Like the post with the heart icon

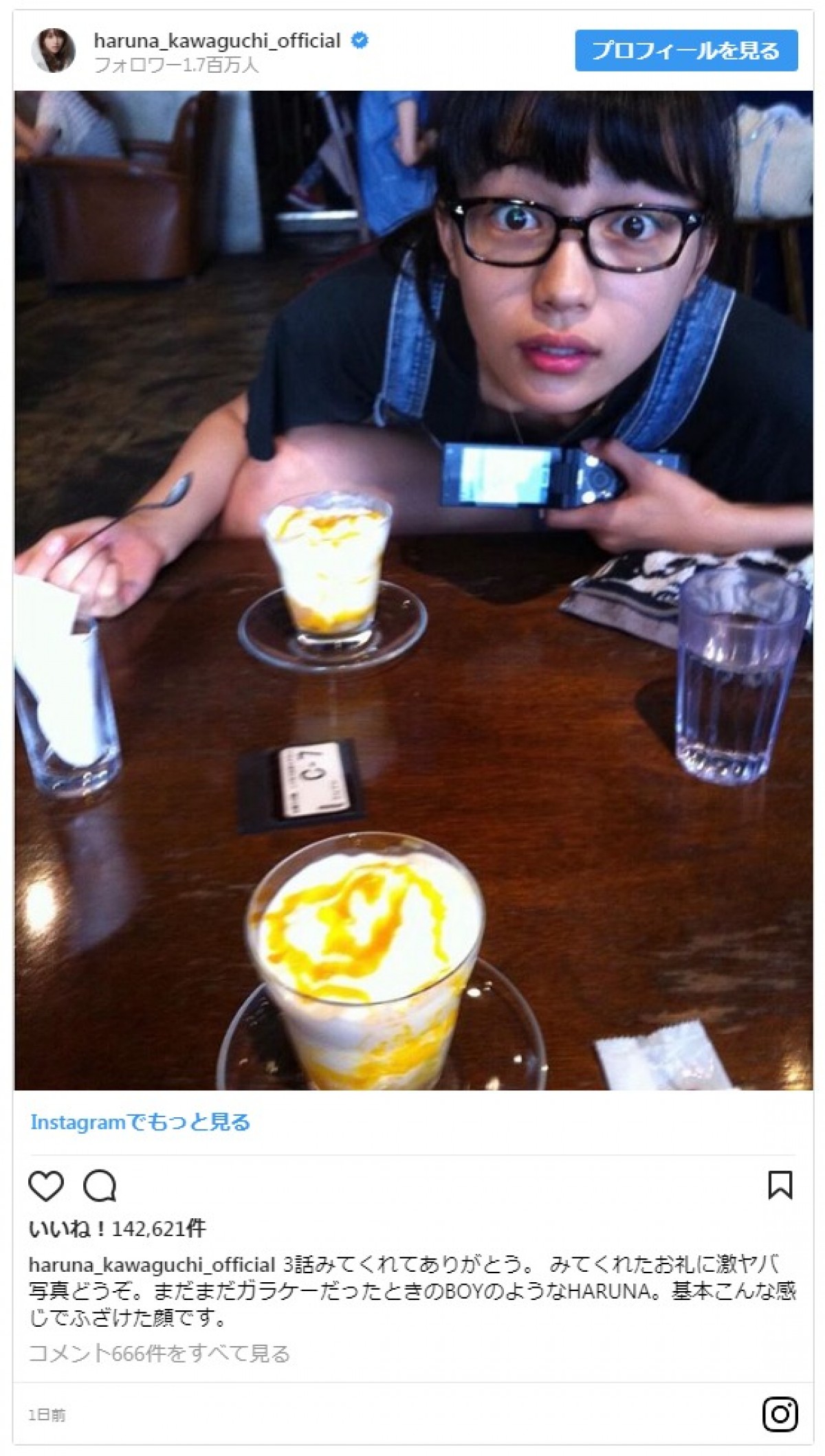[x=46, y=1185]
